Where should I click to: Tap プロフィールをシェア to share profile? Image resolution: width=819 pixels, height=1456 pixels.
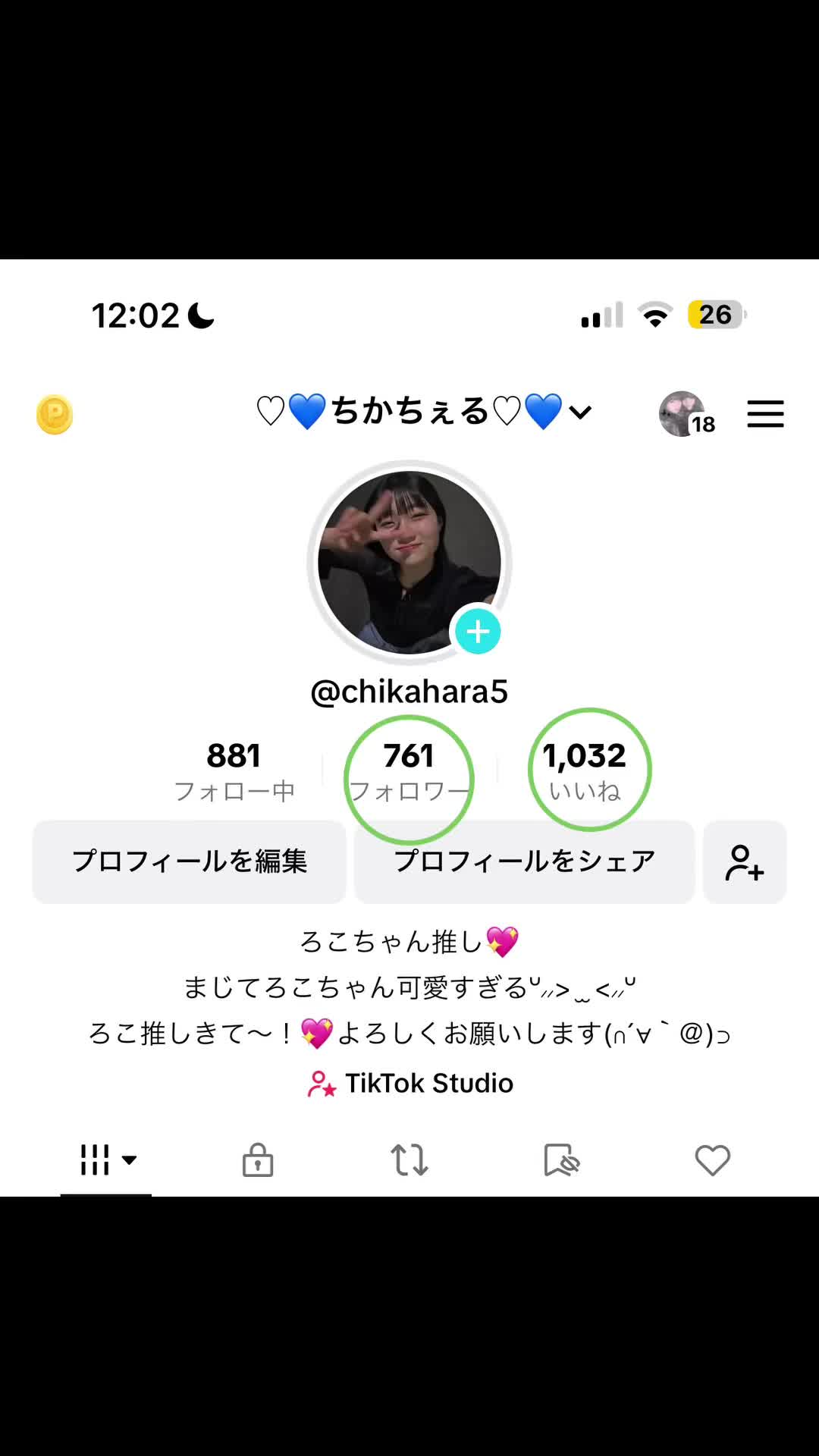point(524,861)
